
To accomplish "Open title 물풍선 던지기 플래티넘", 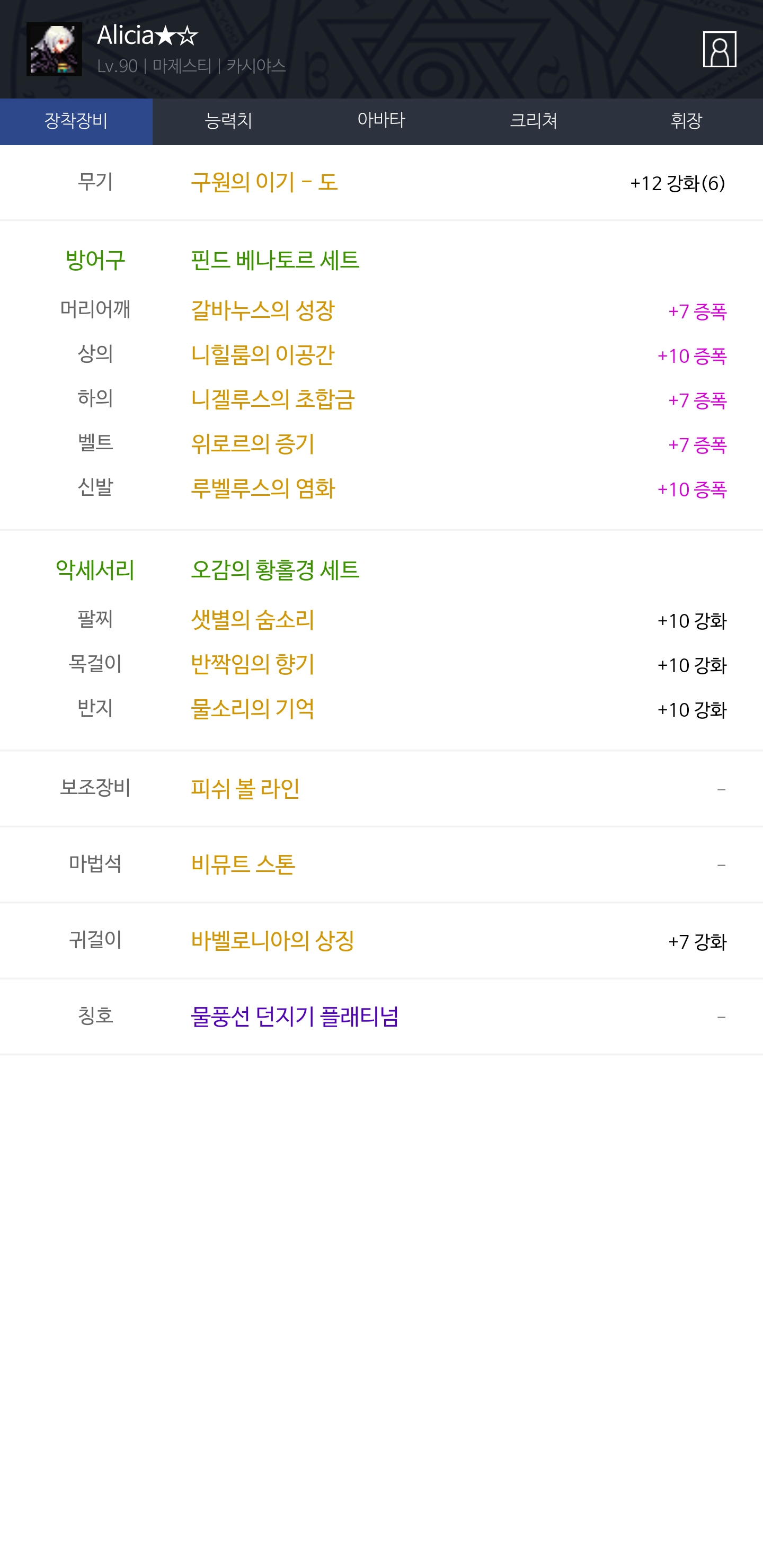I will pos(295,1016).
